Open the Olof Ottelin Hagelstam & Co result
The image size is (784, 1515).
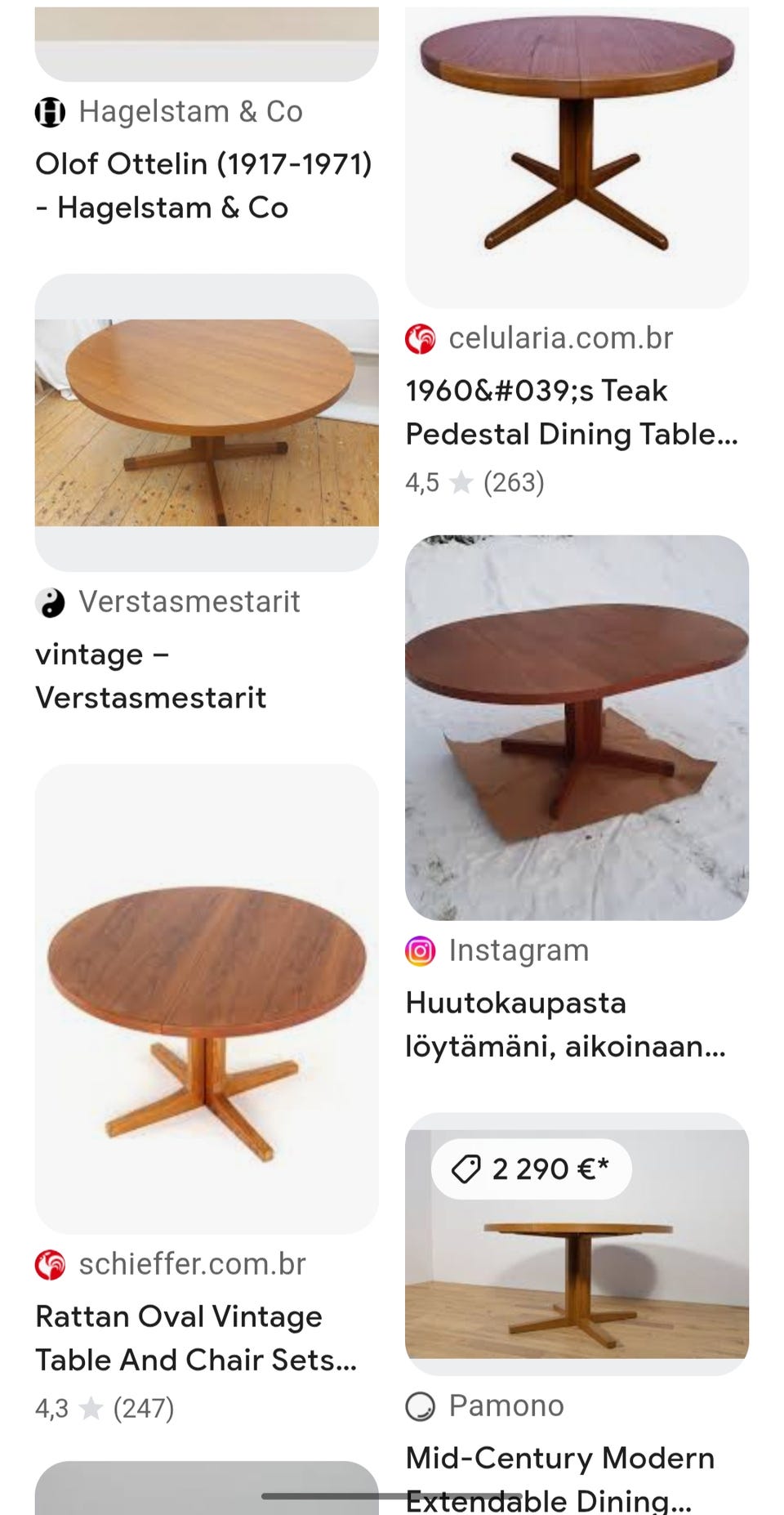(203, 185)
